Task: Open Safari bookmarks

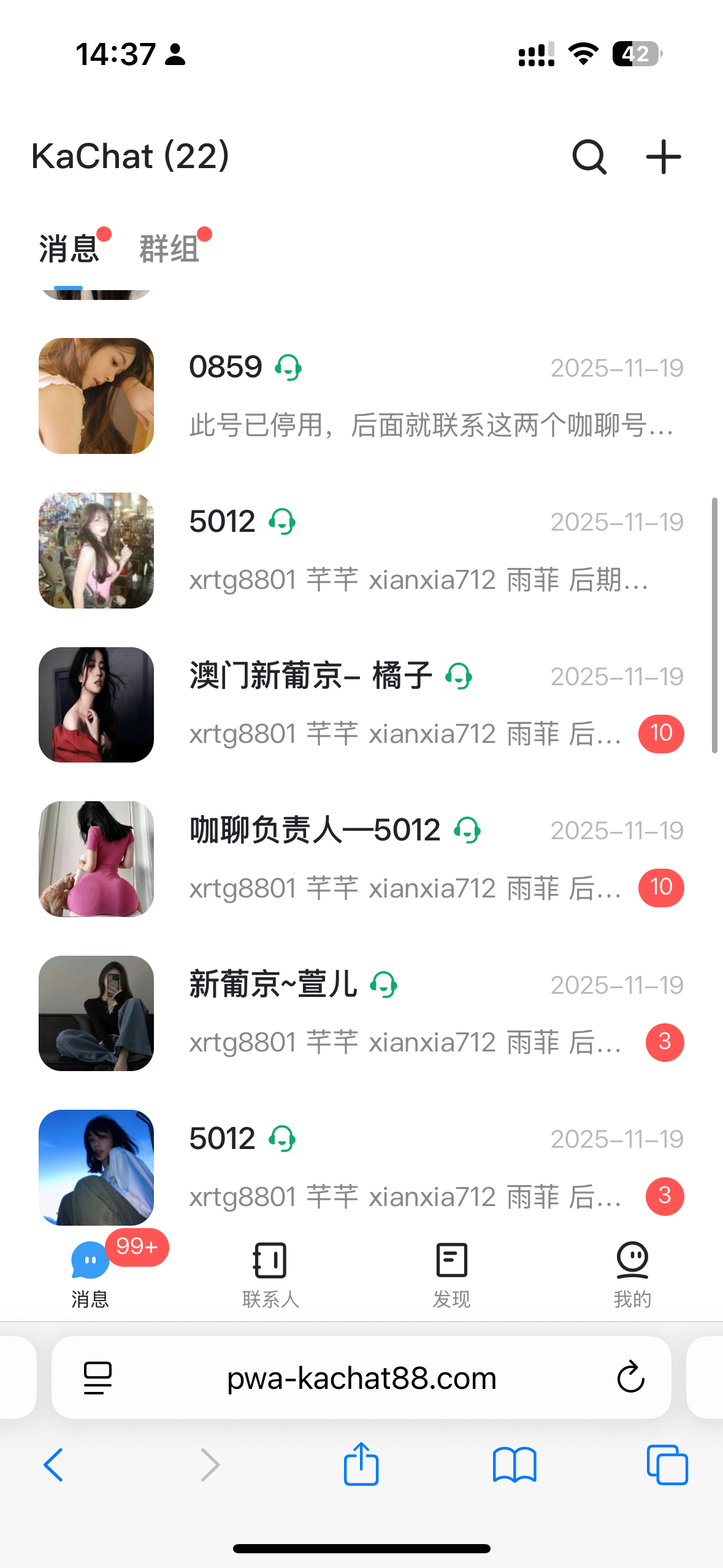Action: click(x=515, y=1464)
